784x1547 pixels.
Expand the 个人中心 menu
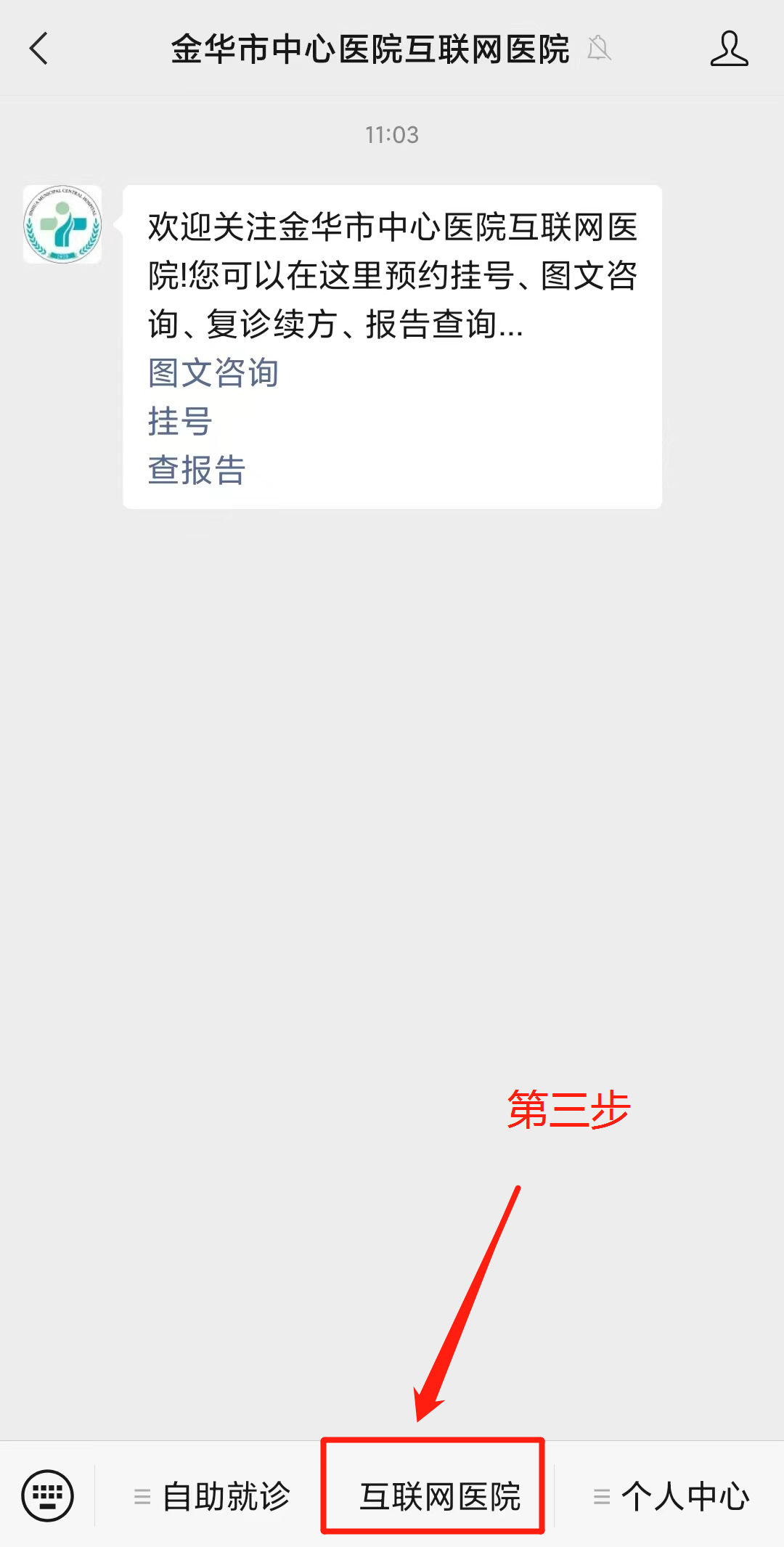point(672,1496)
